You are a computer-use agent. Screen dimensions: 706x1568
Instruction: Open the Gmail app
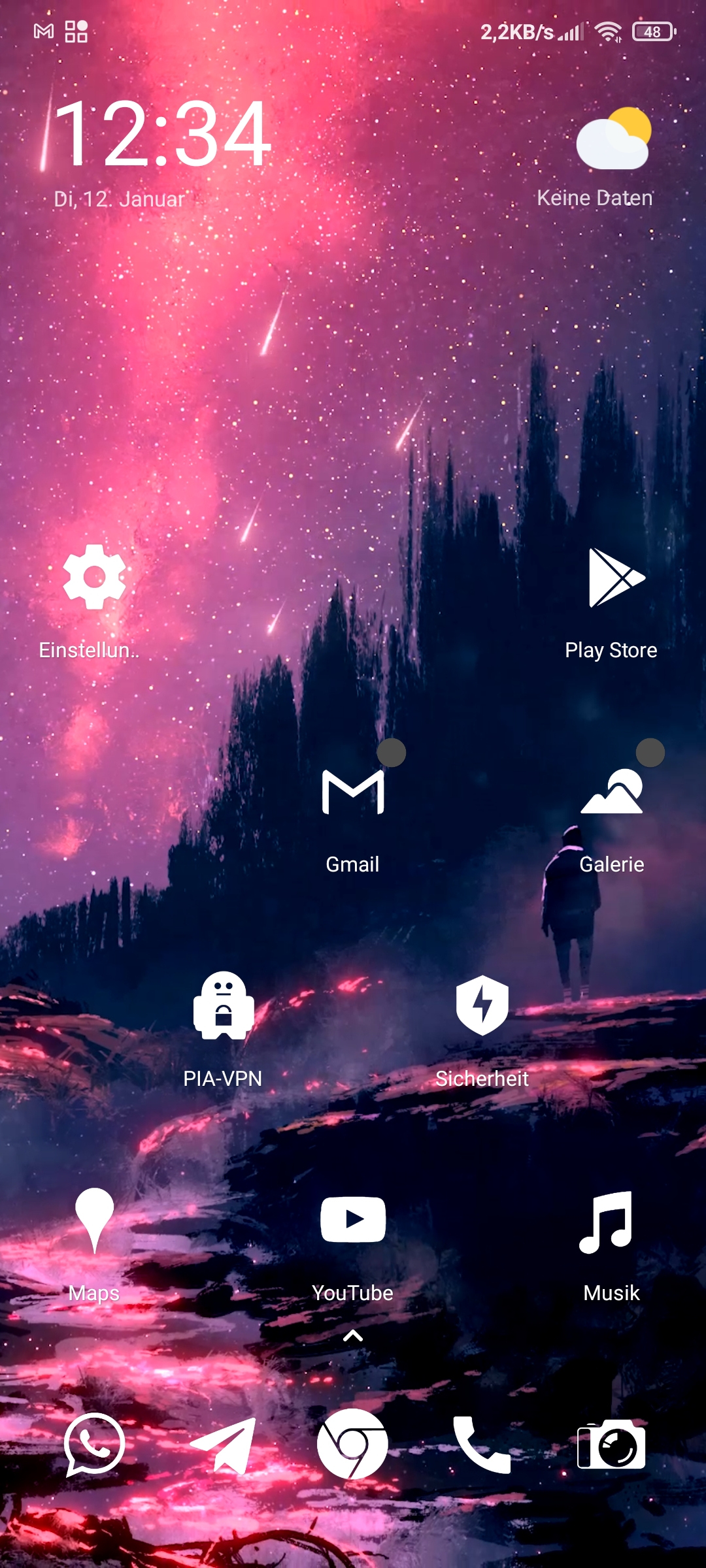pyautogui.click(x=353, y=792)
